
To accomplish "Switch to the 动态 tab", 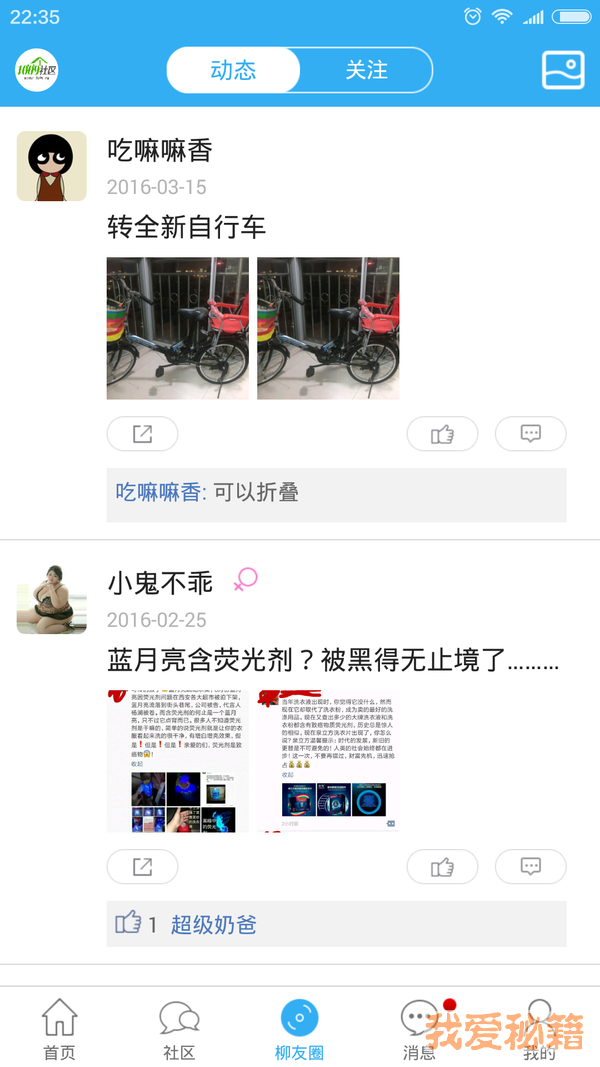I will tap(233, 70).
